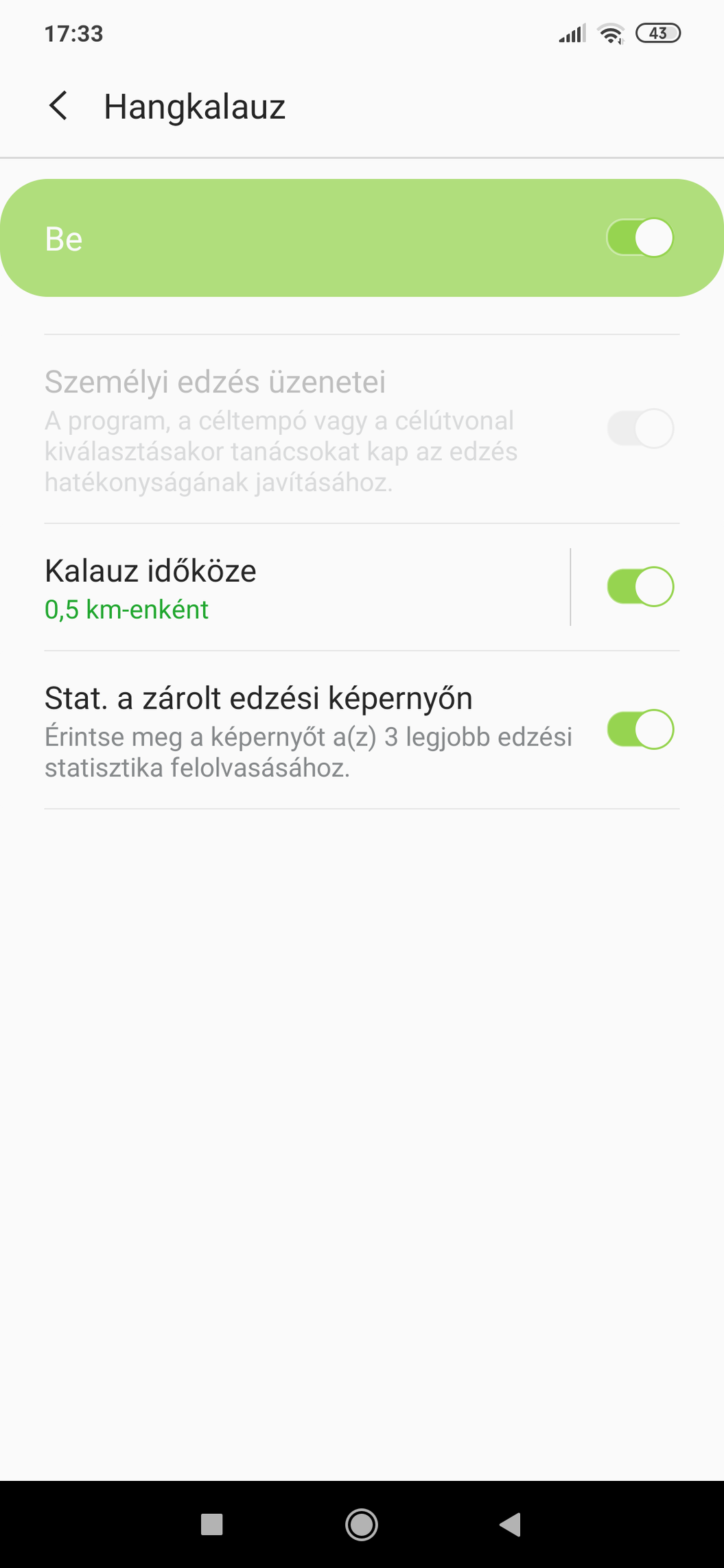Tap the system home button

[x=362, y=1524]
